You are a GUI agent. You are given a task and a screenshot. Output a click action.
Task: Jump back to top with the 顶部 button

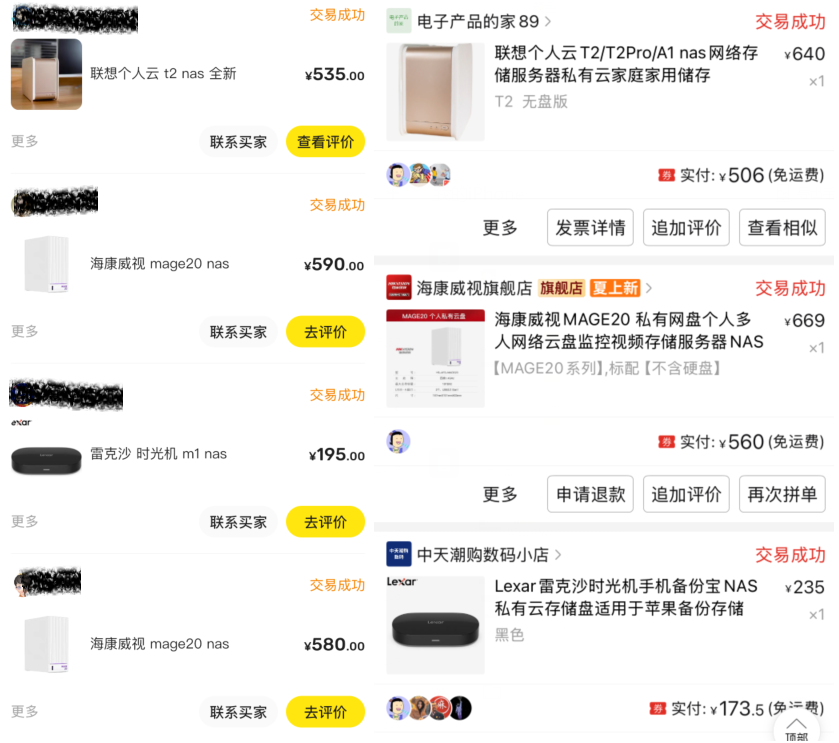(x=796, y=729)
